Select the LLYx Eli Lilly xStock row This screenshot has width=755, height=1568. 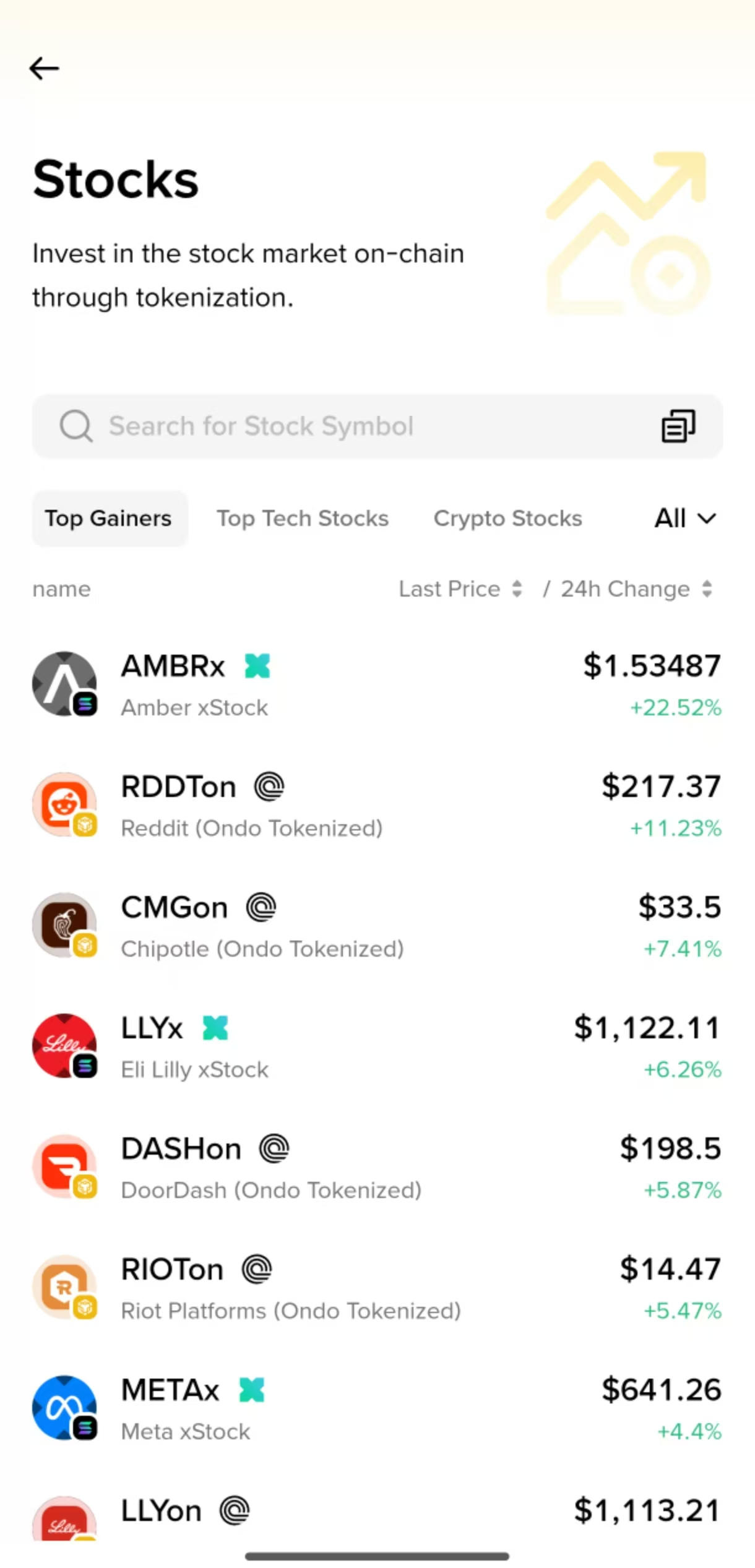point(376,1047)
